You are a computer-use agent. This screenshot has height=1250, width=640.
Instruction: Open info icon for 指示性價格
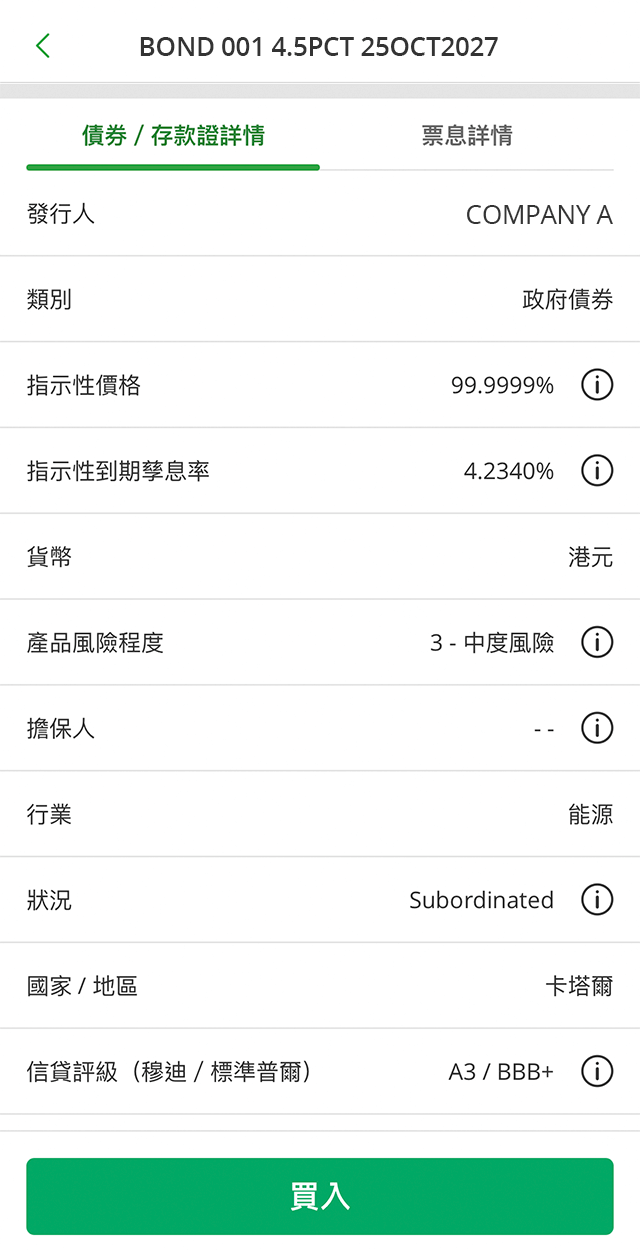597,385
